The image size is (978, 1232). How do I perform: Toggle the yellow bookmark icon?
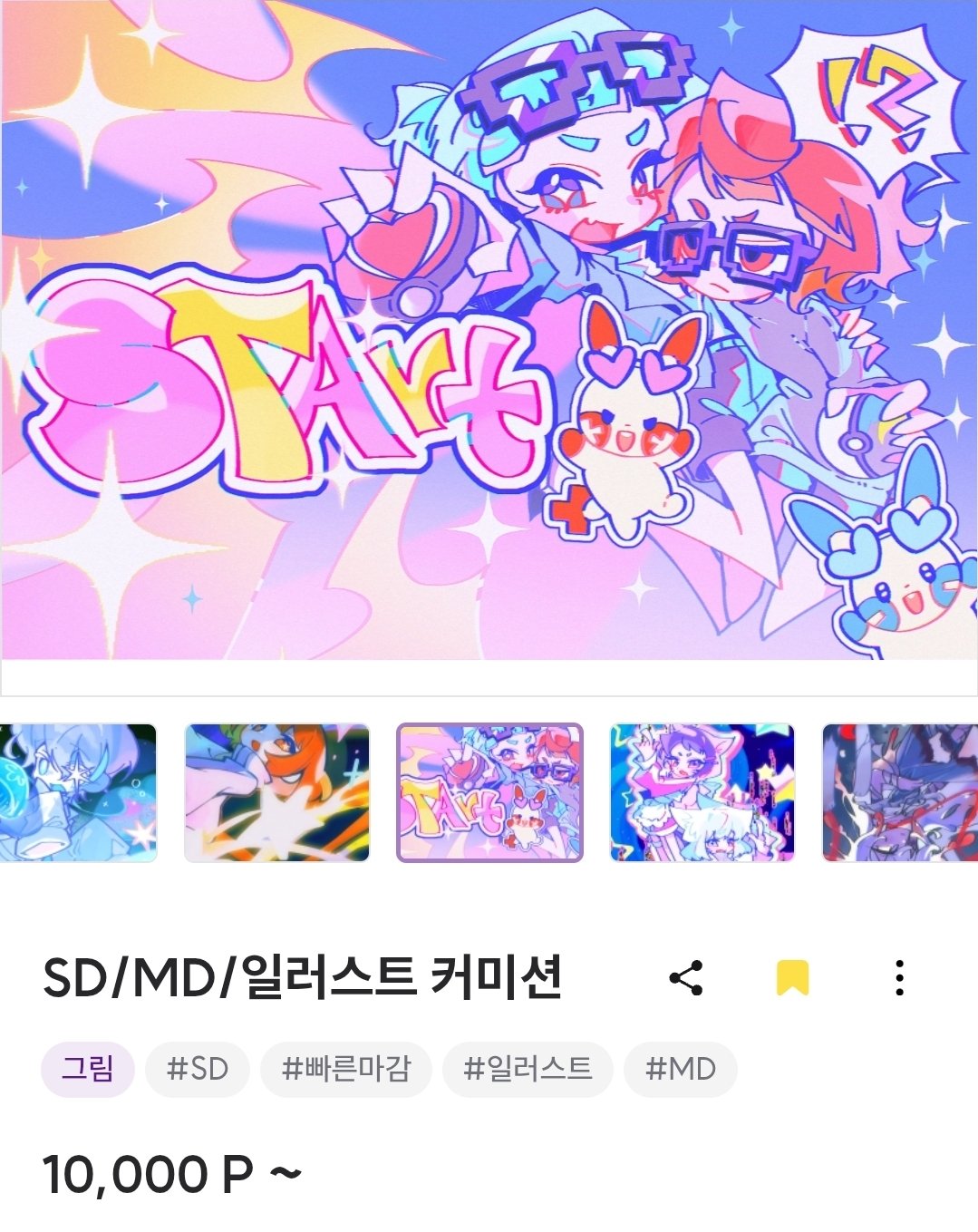792,978
